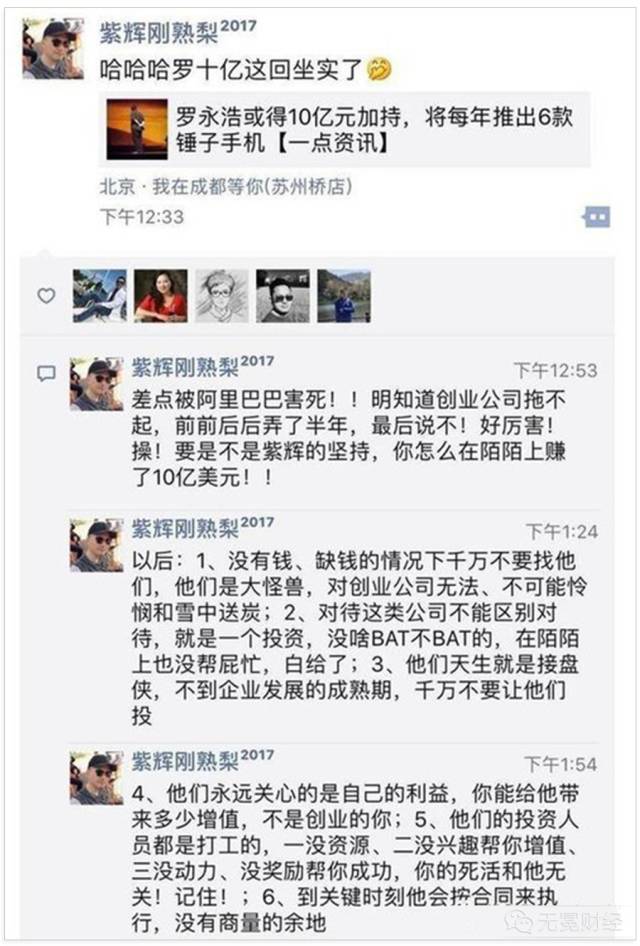Open the like and comment popup button
The height and width of the screenshot is (946, 640).
pyautogui.click(x=596, y=217)
